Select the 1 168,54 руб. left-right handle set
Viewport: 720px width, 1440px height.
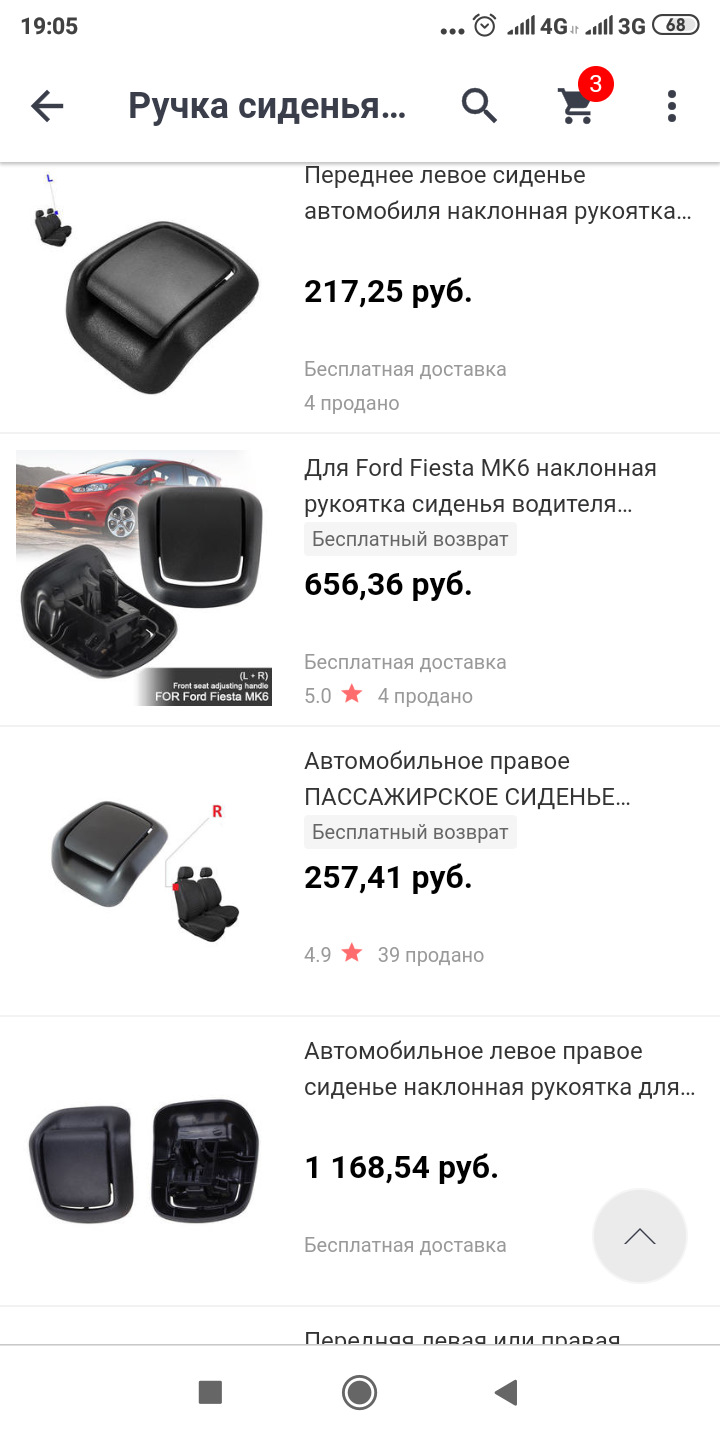point(450,1167)
